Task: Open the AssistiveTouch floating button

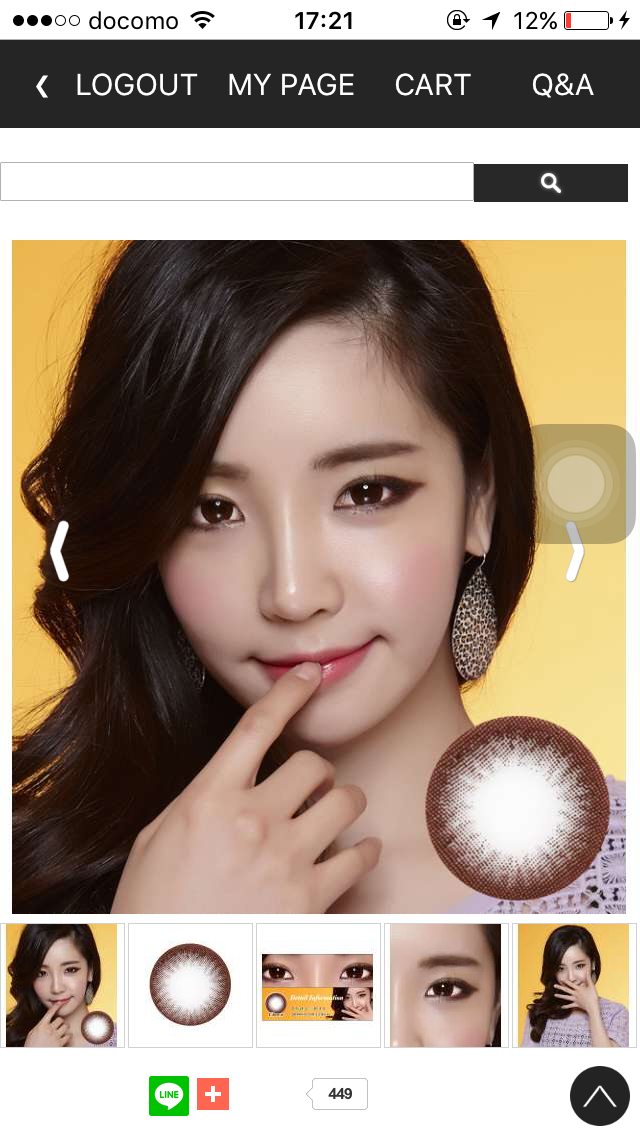Action: pyautogui.click(x=577, y=484)
